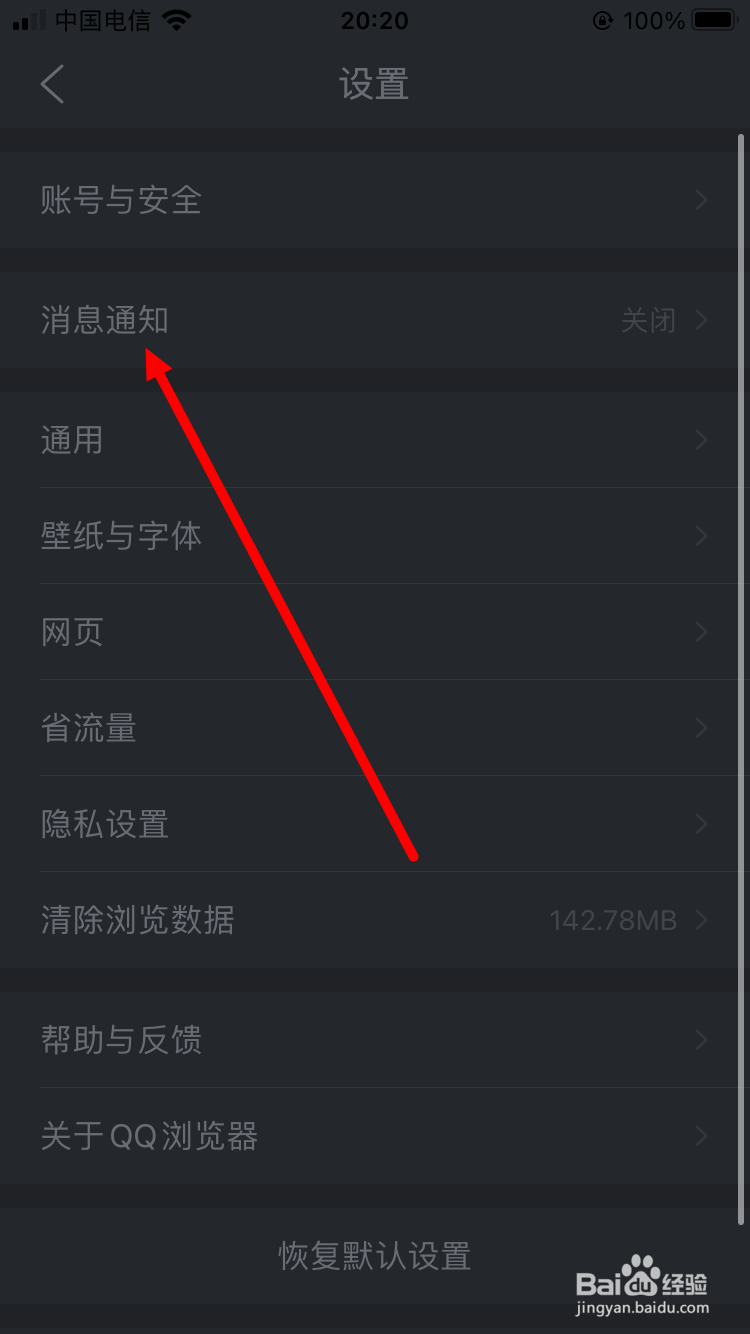Image resolution: width=750 pixels, height=1334 pixels.
Task: Open 帮助与反馈 help and feedback
Action: click(x=120, y=1040)
